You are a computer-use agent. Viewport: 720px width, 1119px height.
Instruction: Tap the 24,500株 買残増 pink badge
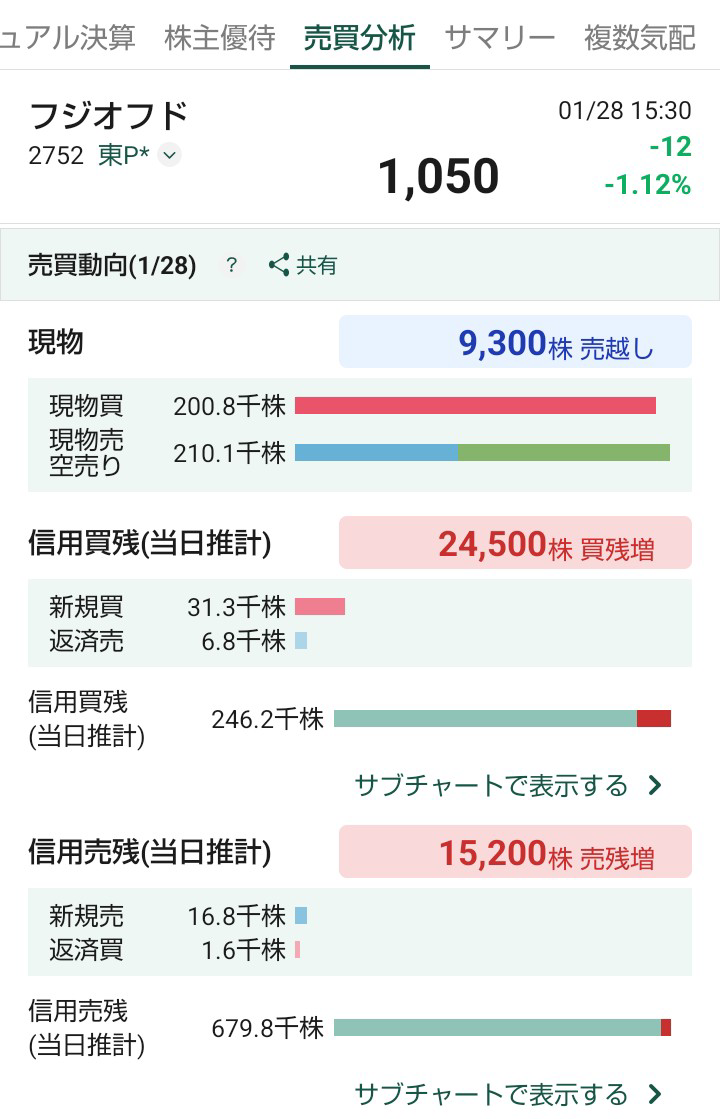515,541
